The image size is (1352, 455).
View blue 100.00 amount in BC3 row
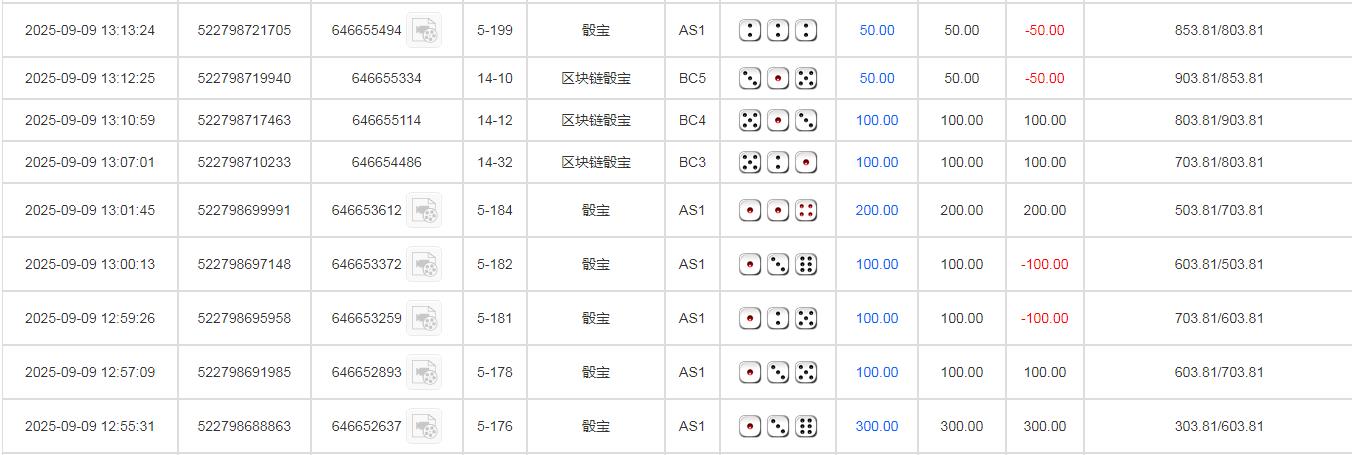876,163
